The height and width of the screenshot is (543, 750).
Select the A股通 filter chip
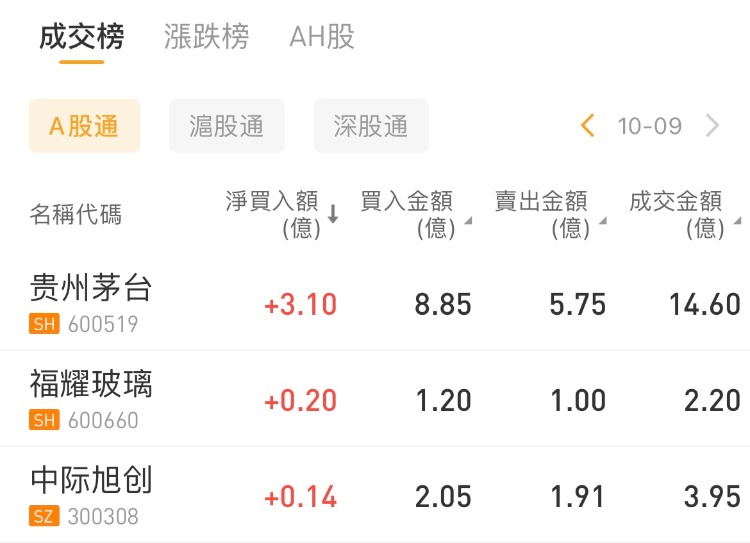coord(84,126)
